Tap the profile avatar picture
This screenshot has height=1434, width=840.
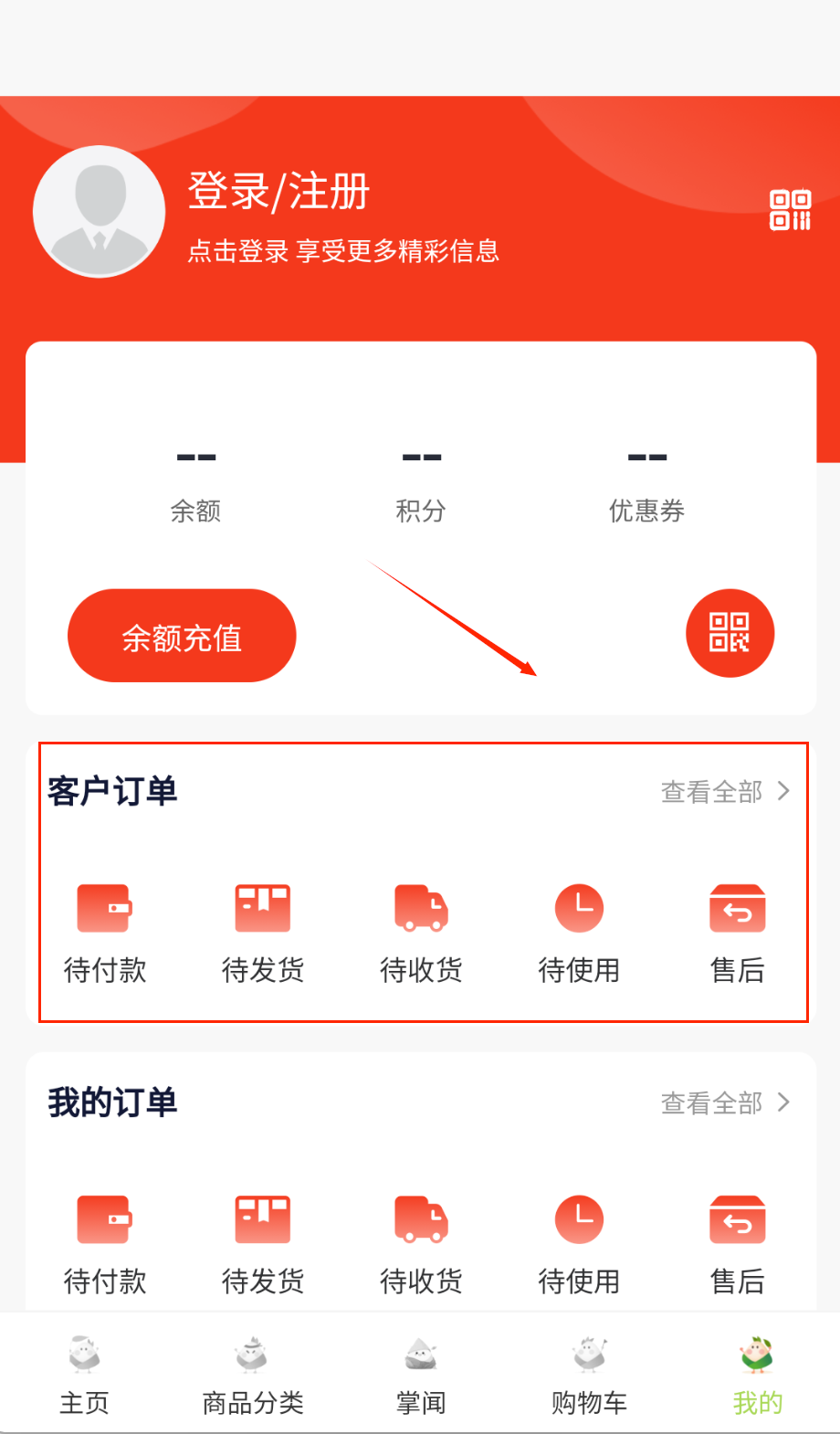(x=100, y=212)
